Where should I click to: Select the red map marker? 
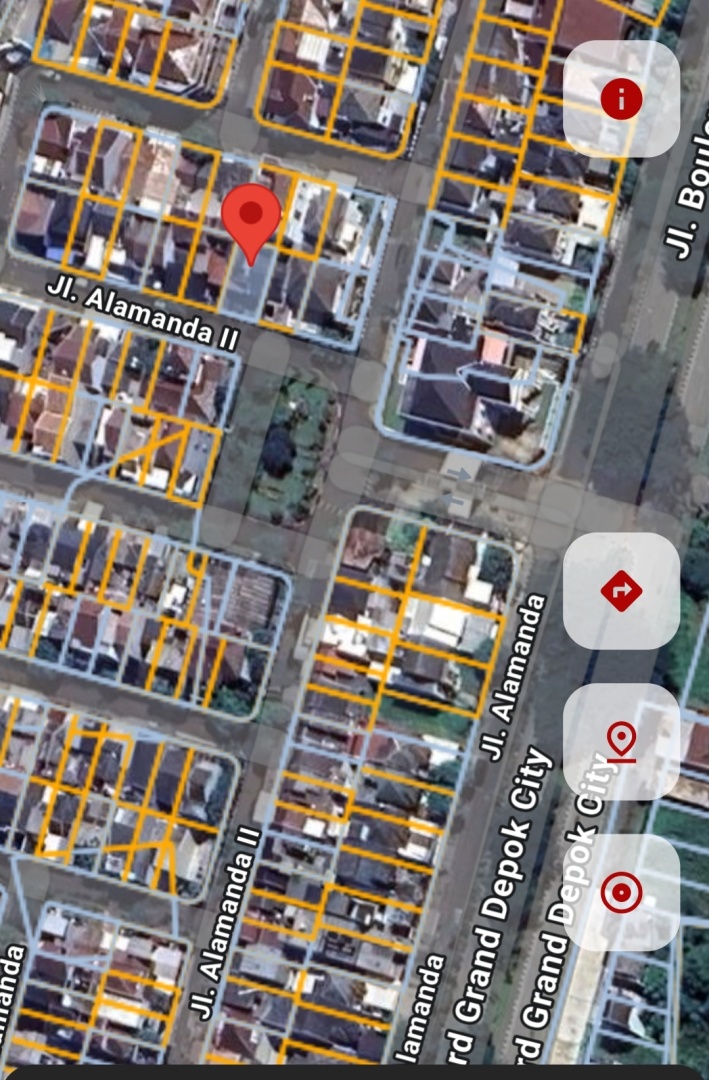click(x=250, y=219)
